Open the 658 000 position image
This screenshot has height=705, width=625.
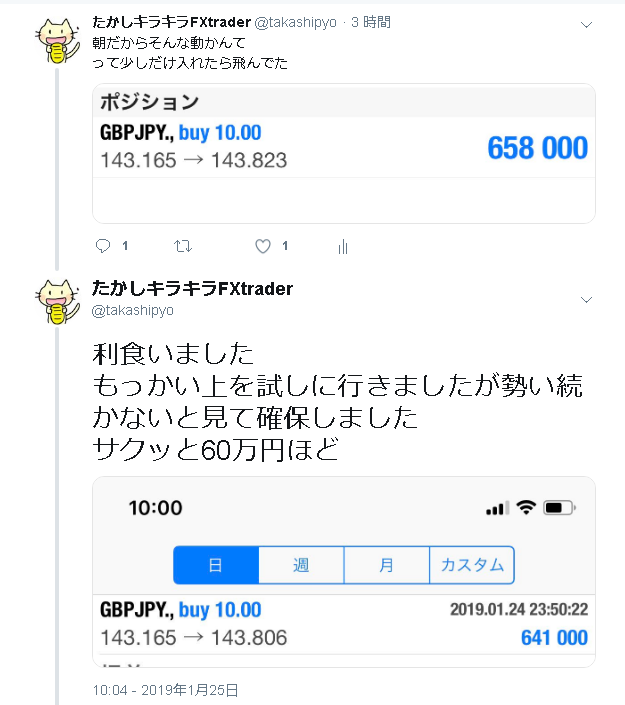coord(343,152)
